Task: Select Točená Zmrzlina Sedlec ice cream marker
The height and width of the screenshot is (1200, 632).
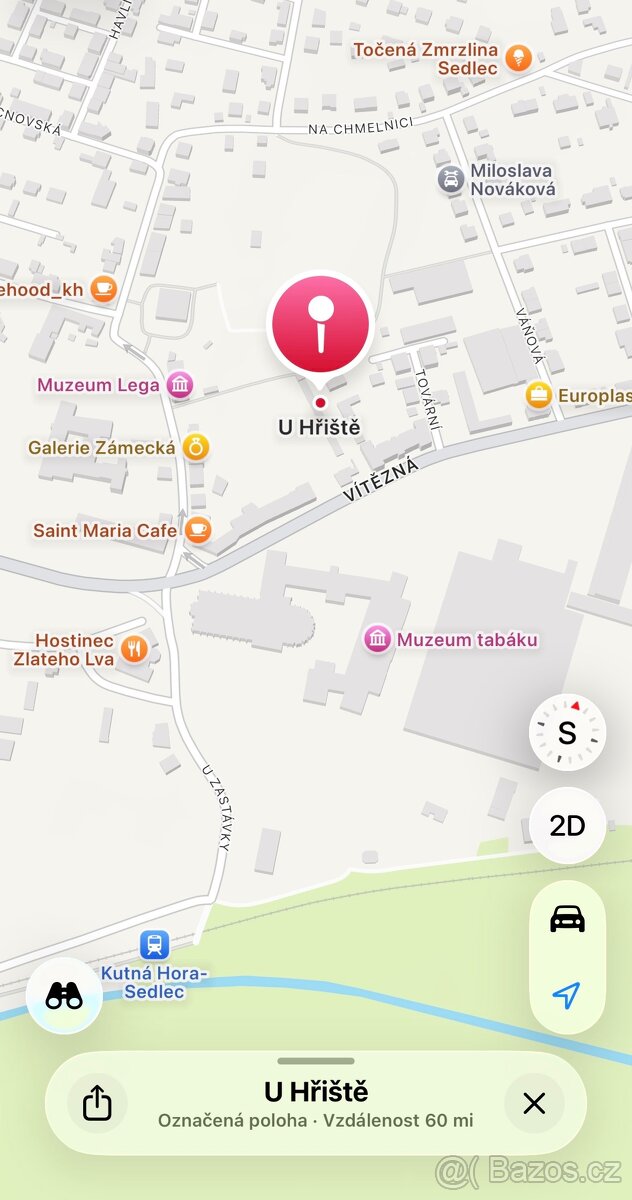Action: point(518,58)
